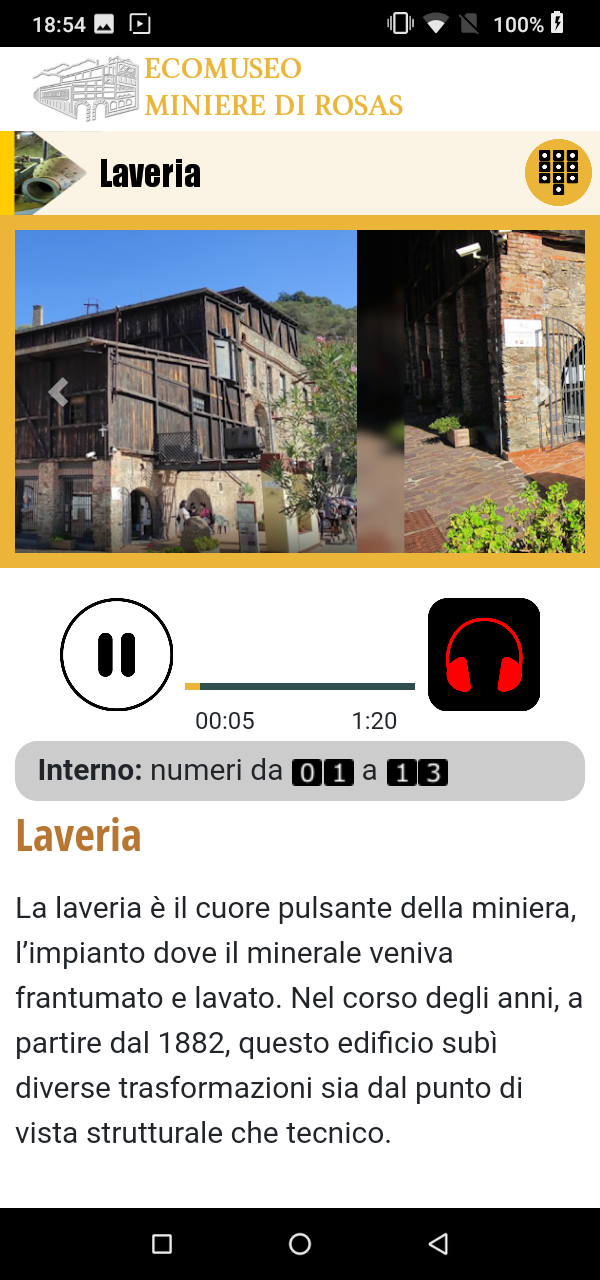Tap the Ecomuseo Miniere di Rosas header

[218, 88]
